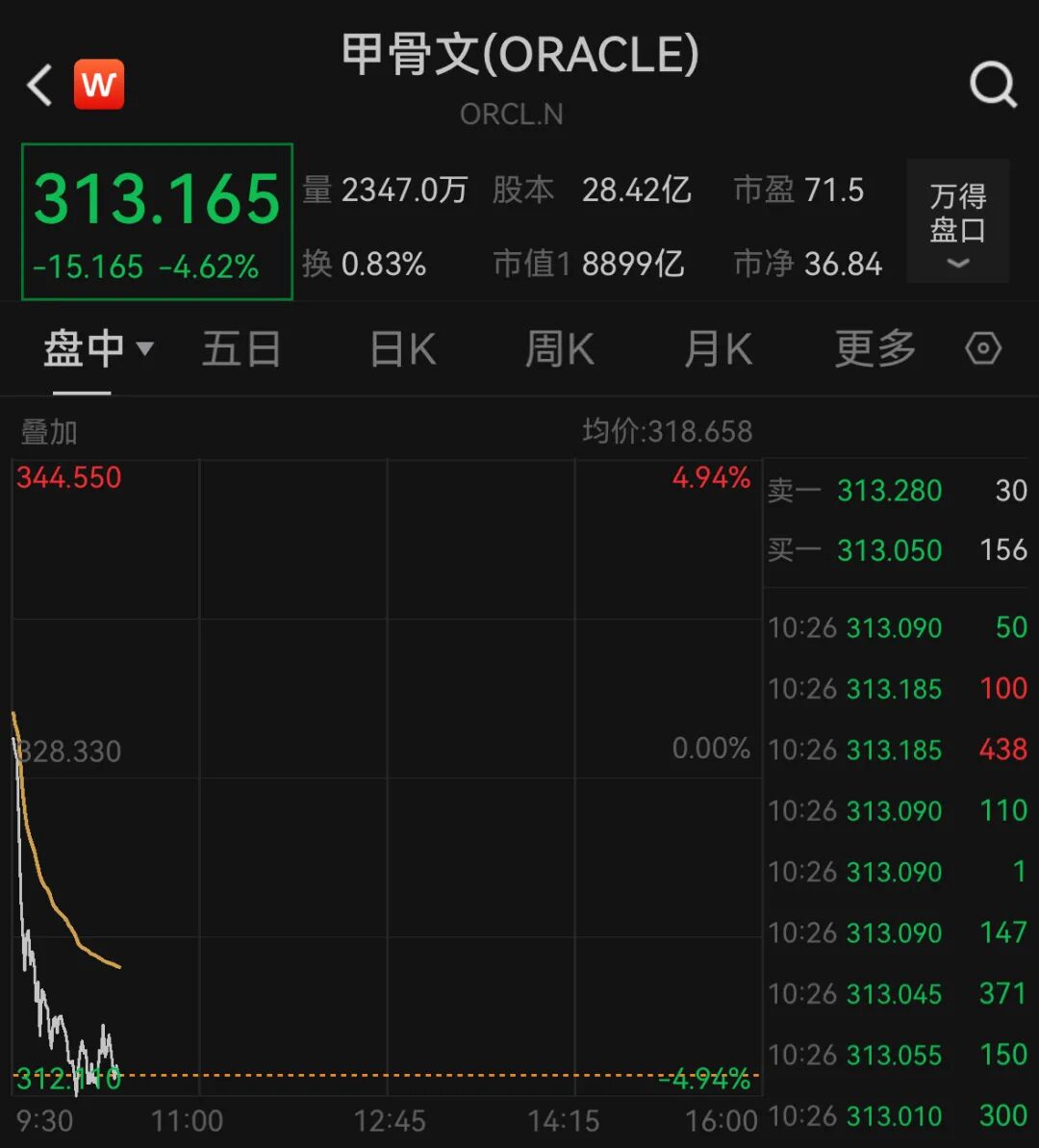This screenshot has height=1148, width=1039.
Task: Go back using the arrow icon
Action: 39,86
